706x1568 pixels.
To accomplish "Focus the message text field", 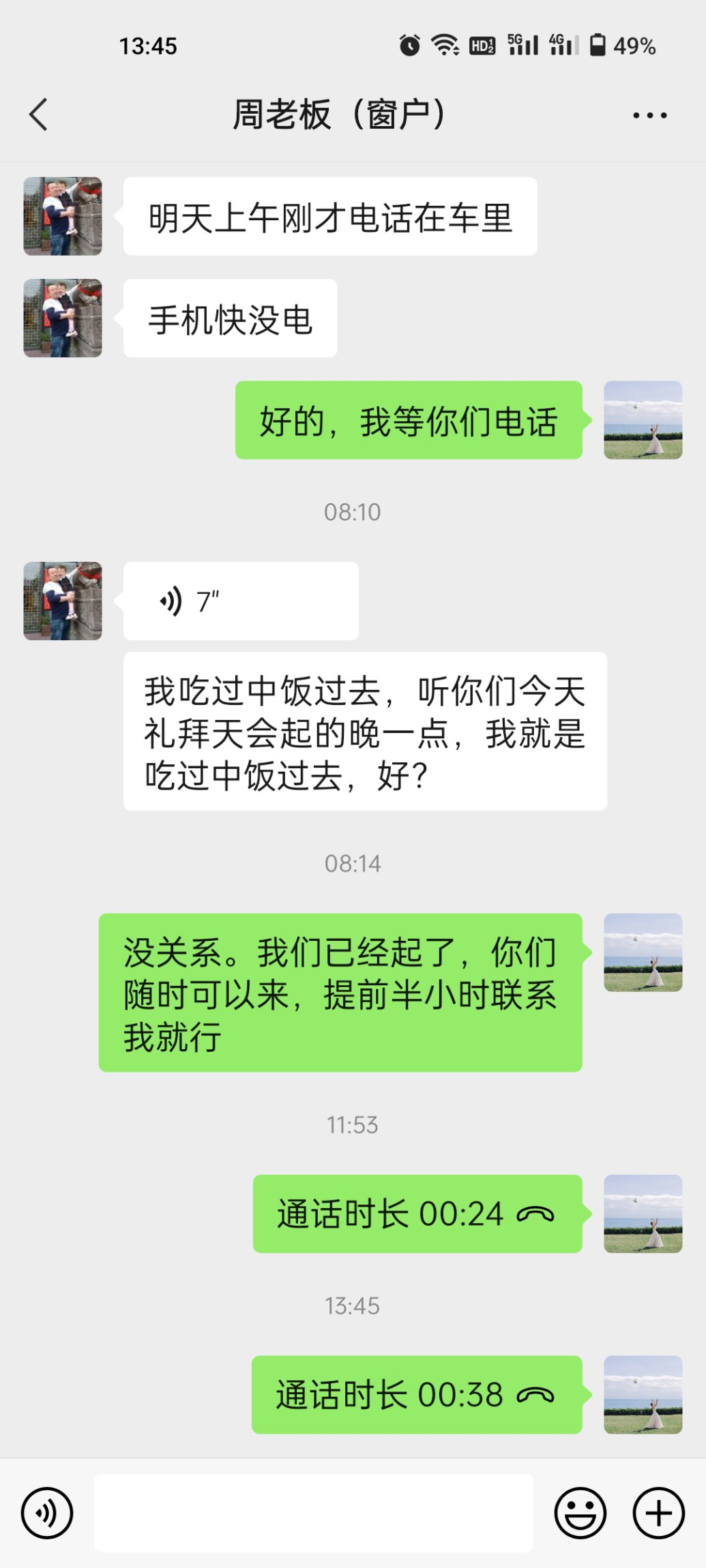I will tap(314, 1513).
